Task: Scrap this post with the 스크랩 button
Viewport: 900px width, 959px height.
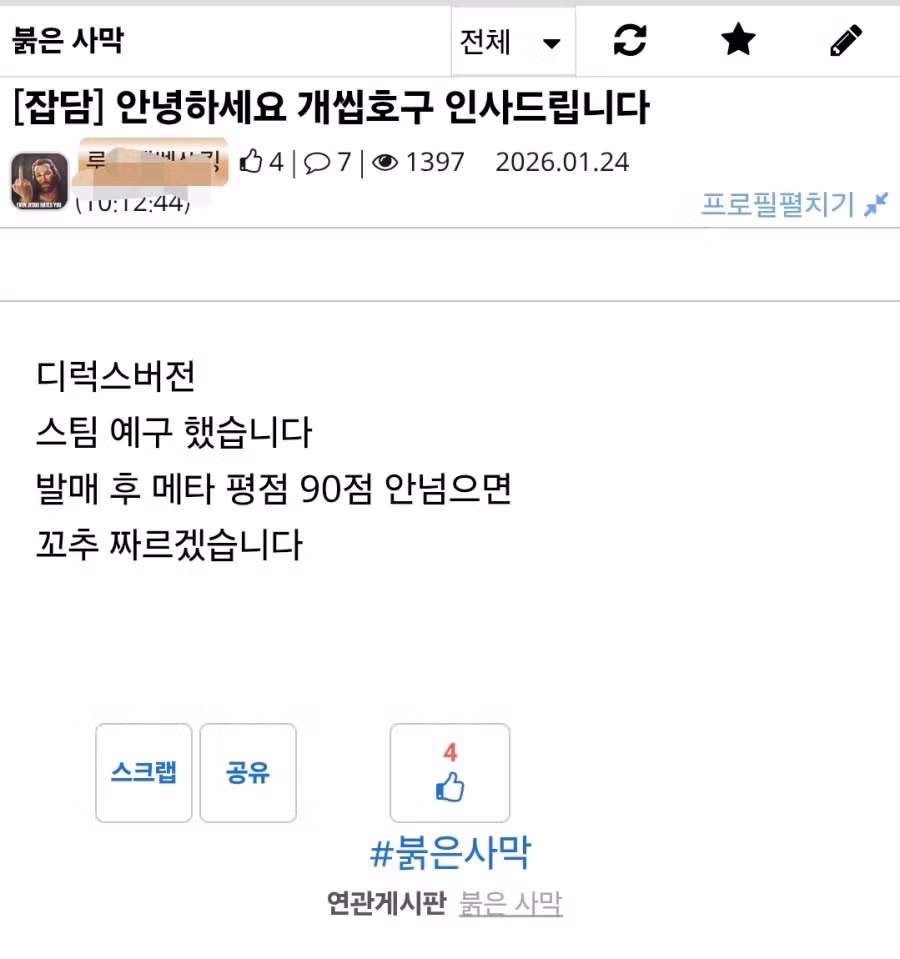Action: 144,773
